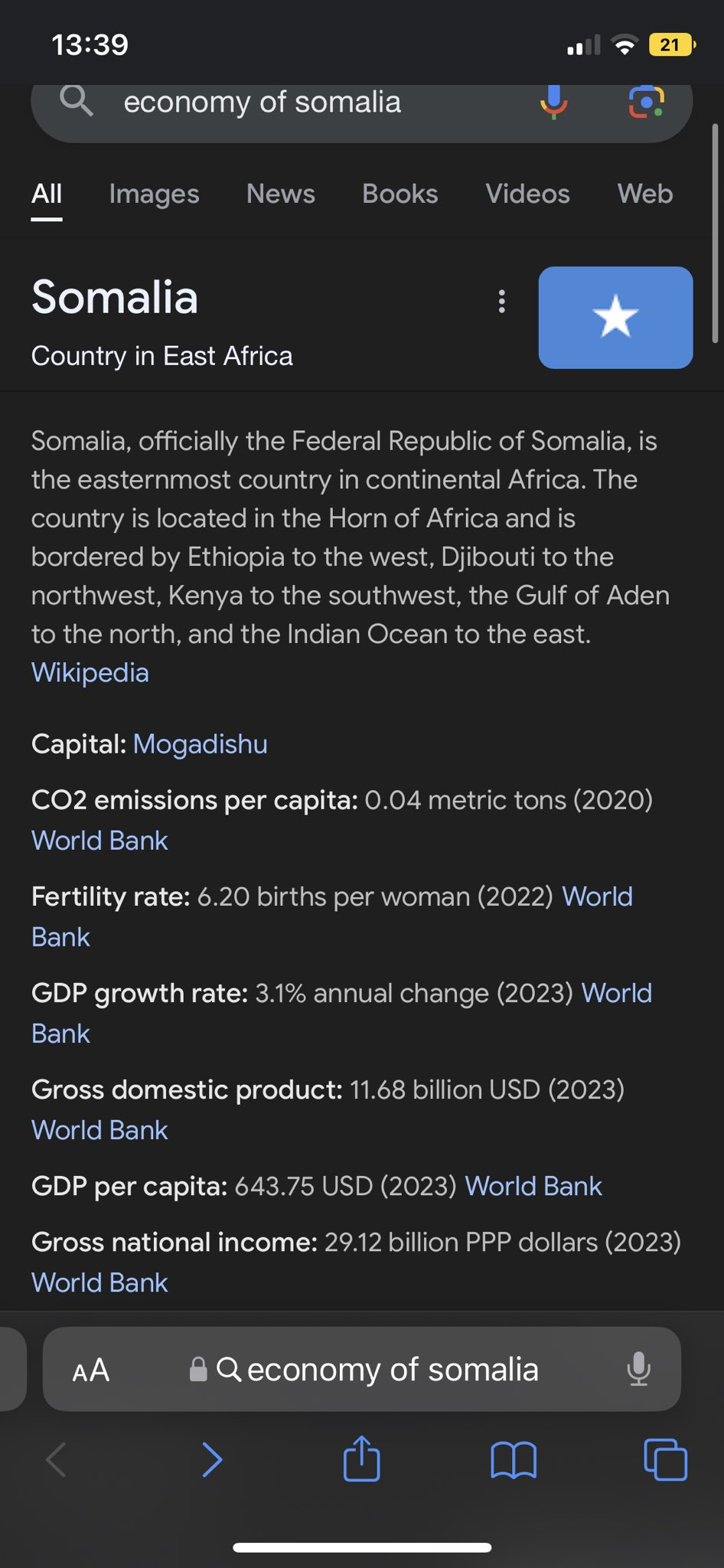Open Safari tabs overview
This screenshot has height=1568, width=724.
point(665,1459)
